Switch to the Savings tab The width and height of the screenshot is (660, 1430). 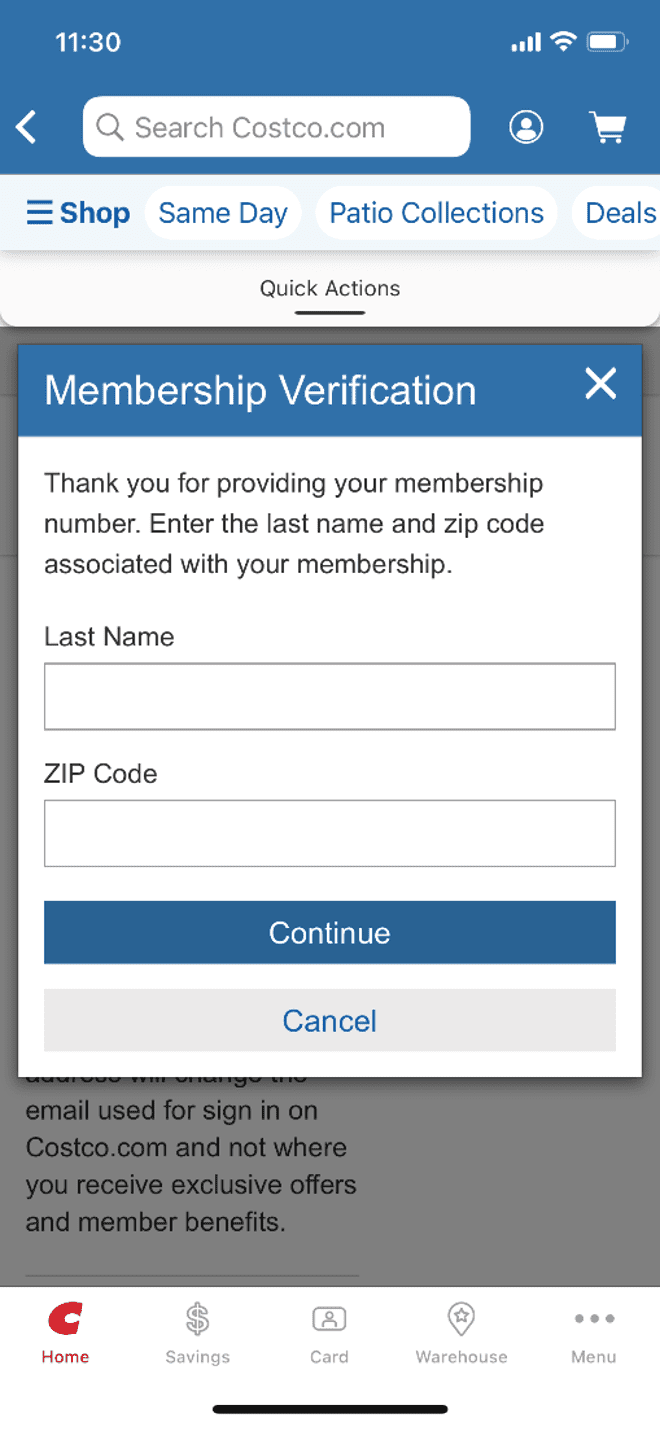[198, 1333]
